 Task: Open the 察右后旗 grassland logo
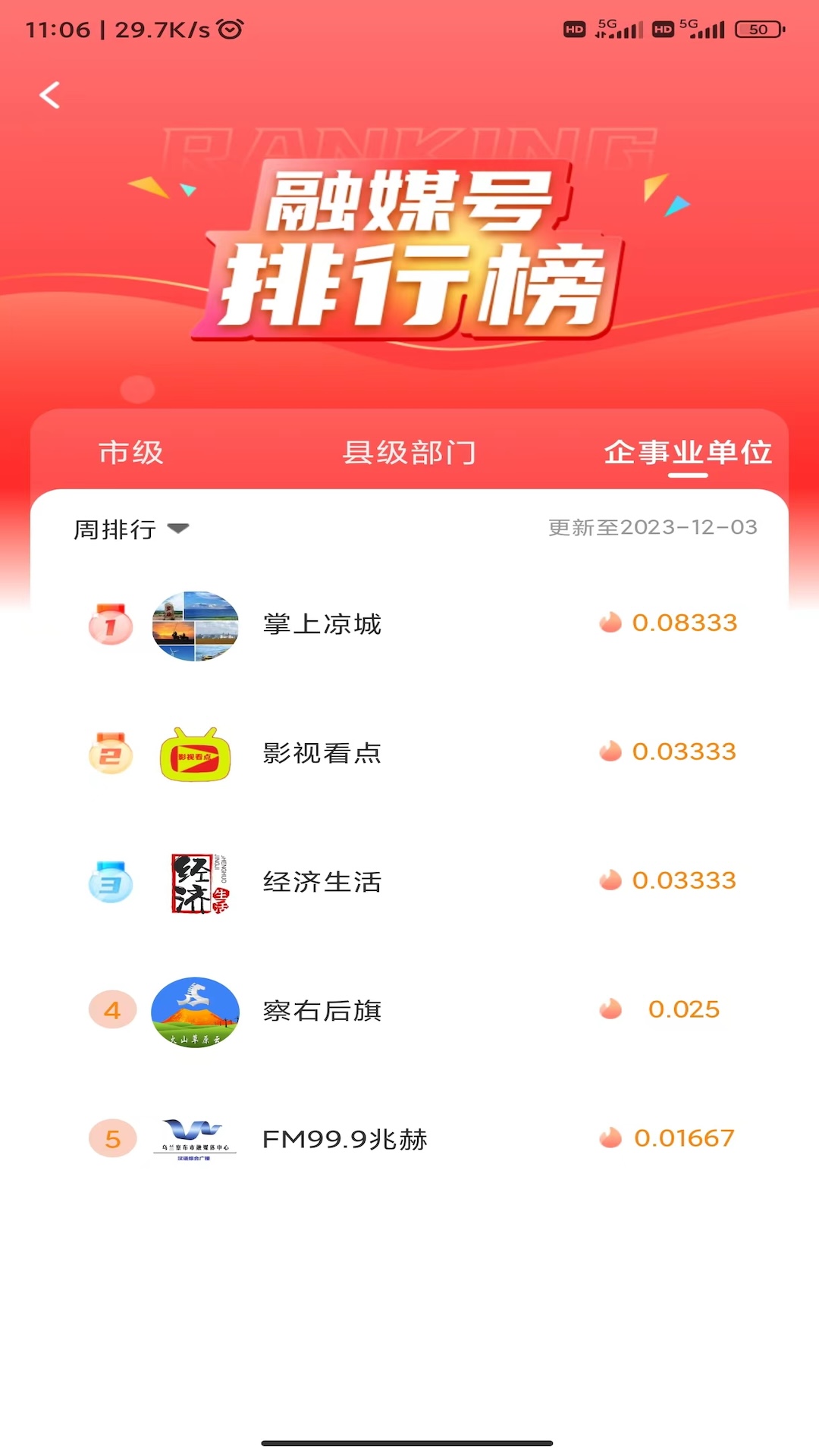point(194,1012)
